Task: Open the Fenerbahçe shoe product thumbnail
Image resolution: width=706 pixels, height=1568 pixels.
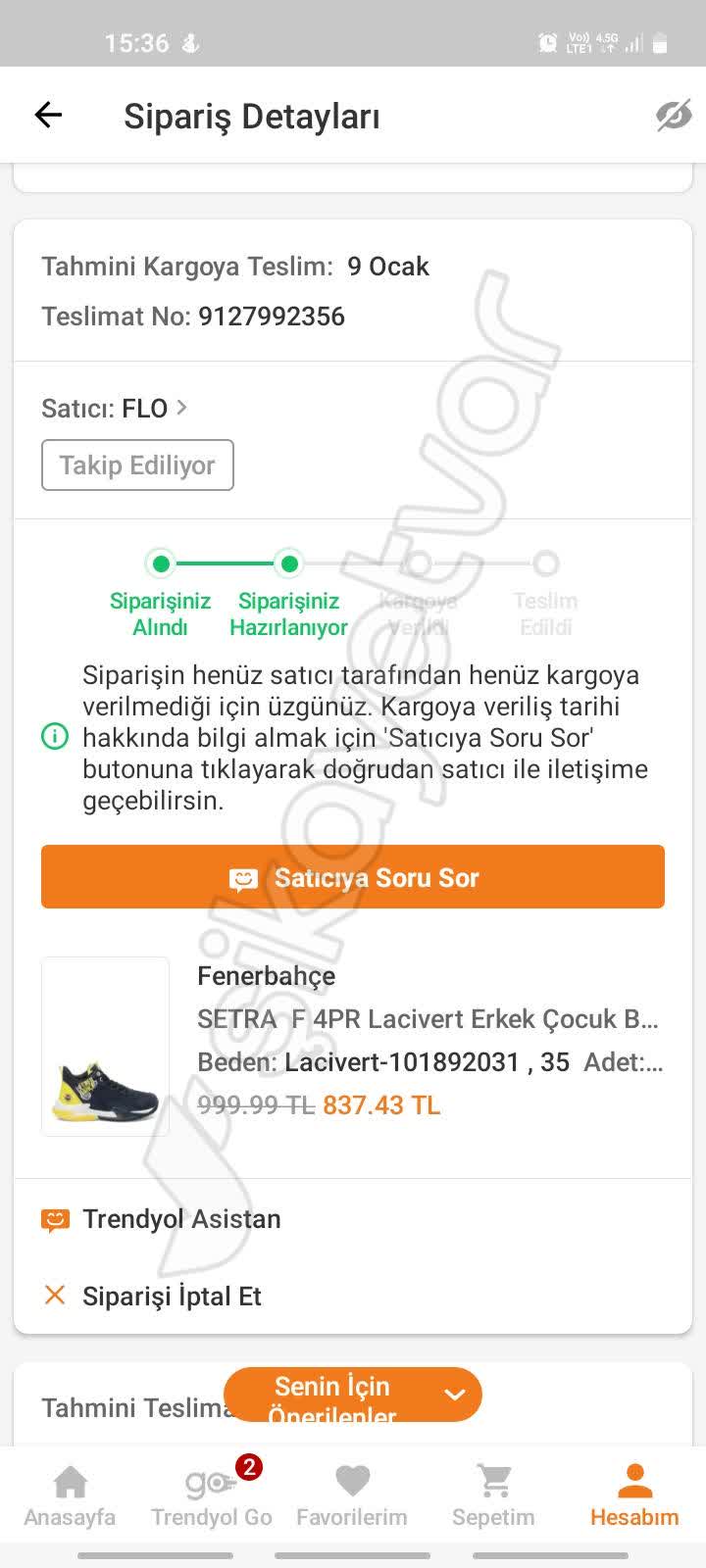Action: point(105,1046)
